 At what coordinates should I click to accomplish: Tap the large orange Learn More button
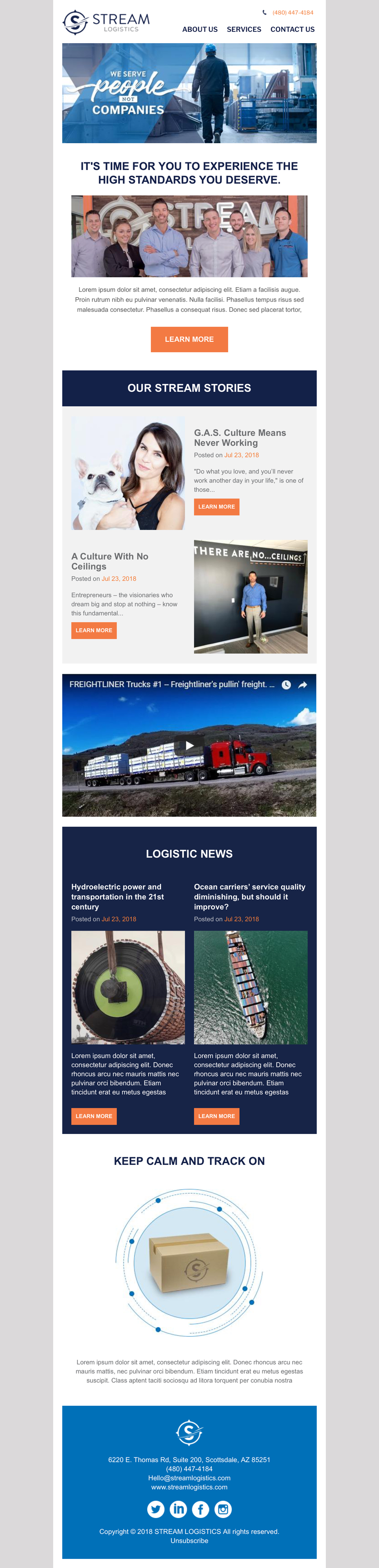(189, 339)
